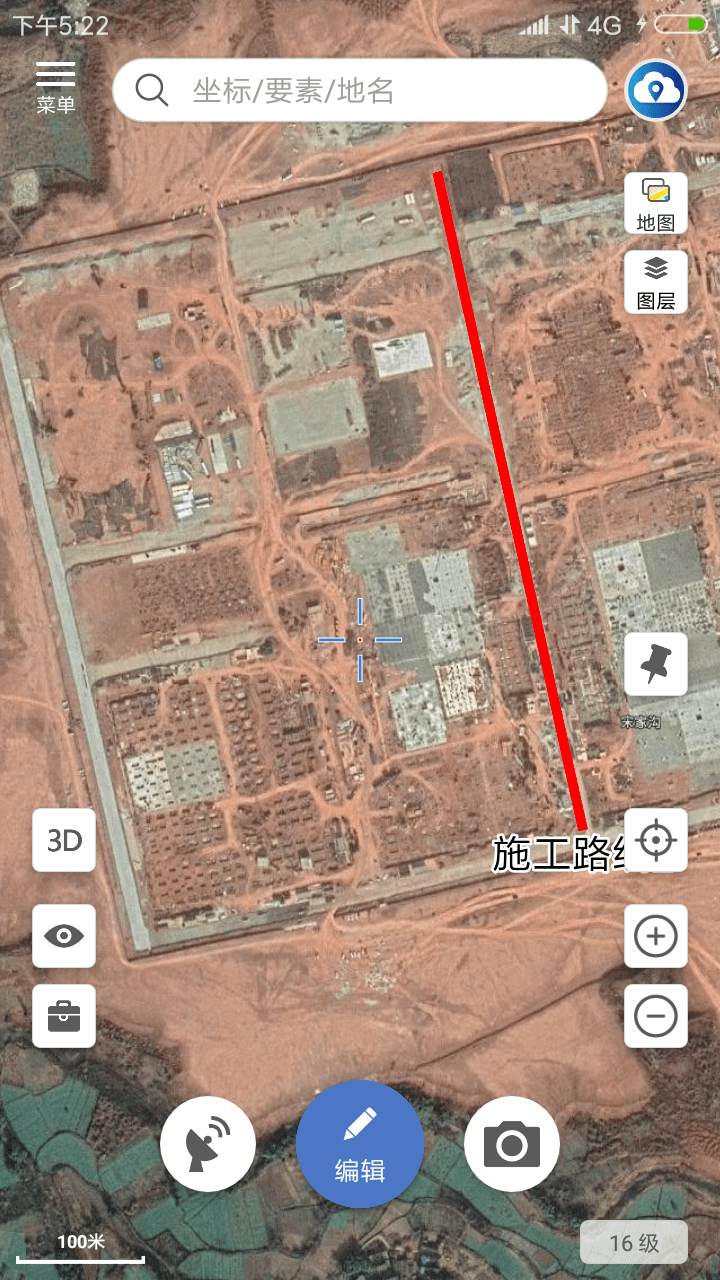Open the 菜单 hamburger menu

(x=55, y=88)
